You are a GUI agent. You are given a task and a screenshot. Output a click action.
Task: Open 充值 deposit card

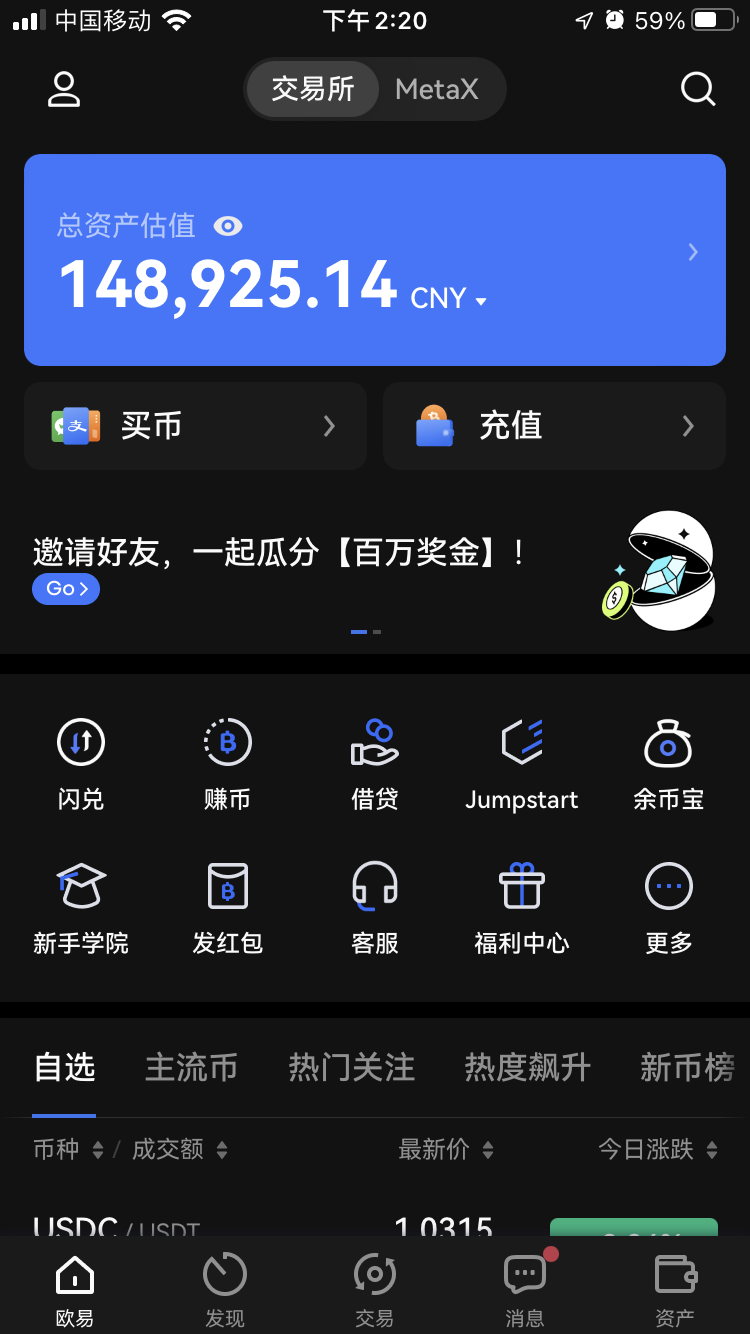click(x=554, y=426)
